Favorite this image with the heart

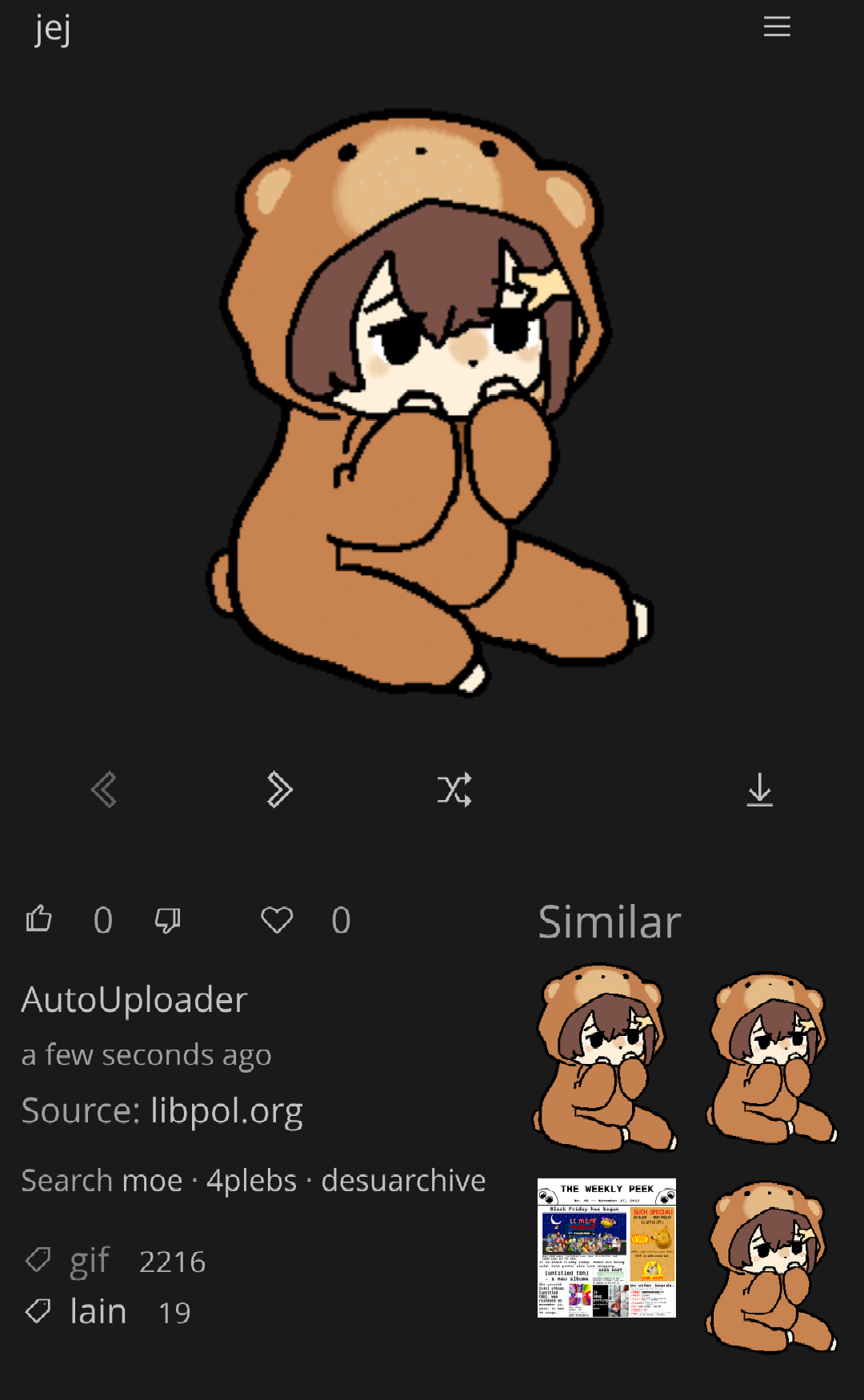[x=277, y=920]
